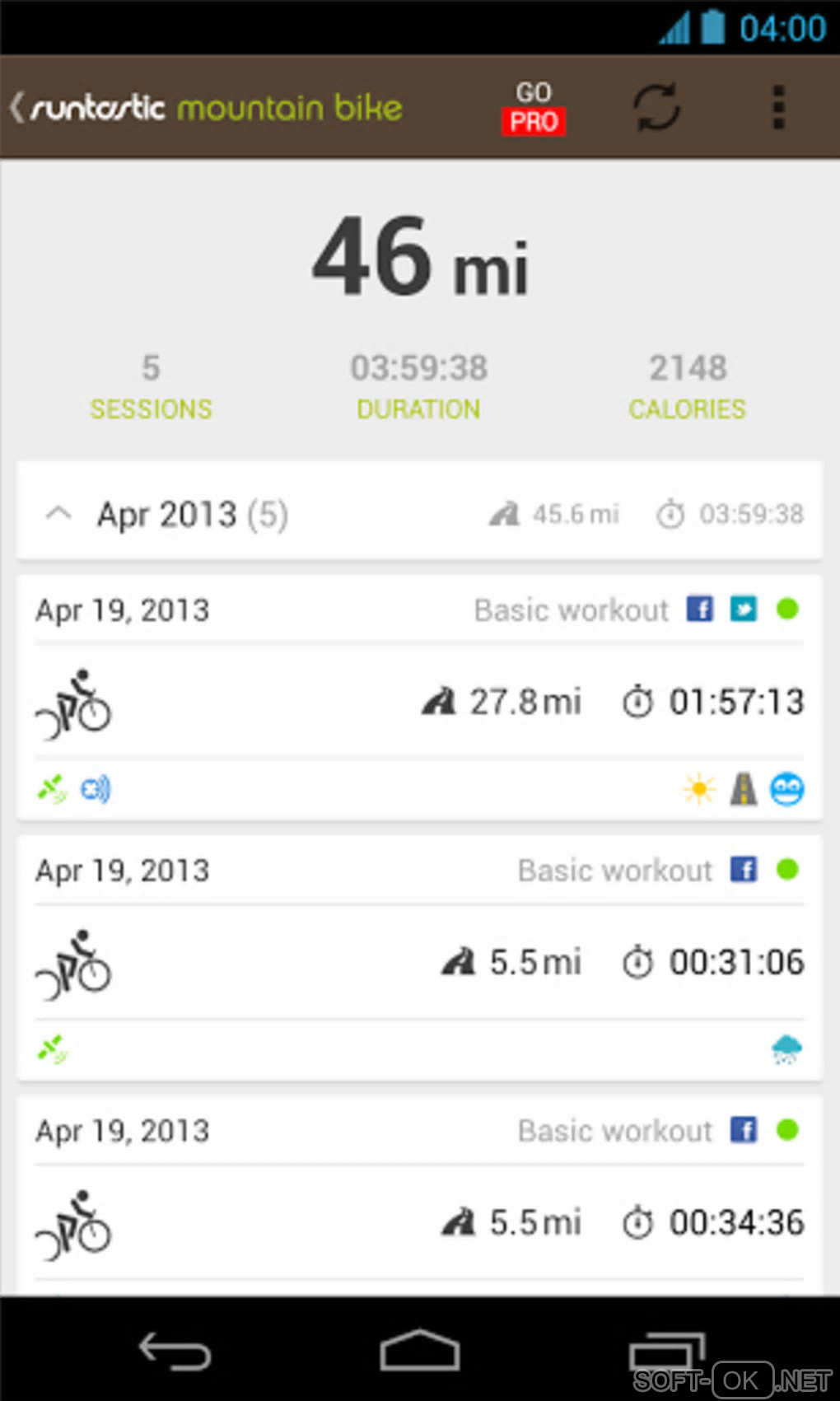Open the 00:34:36 workout session

[419, 1222]
